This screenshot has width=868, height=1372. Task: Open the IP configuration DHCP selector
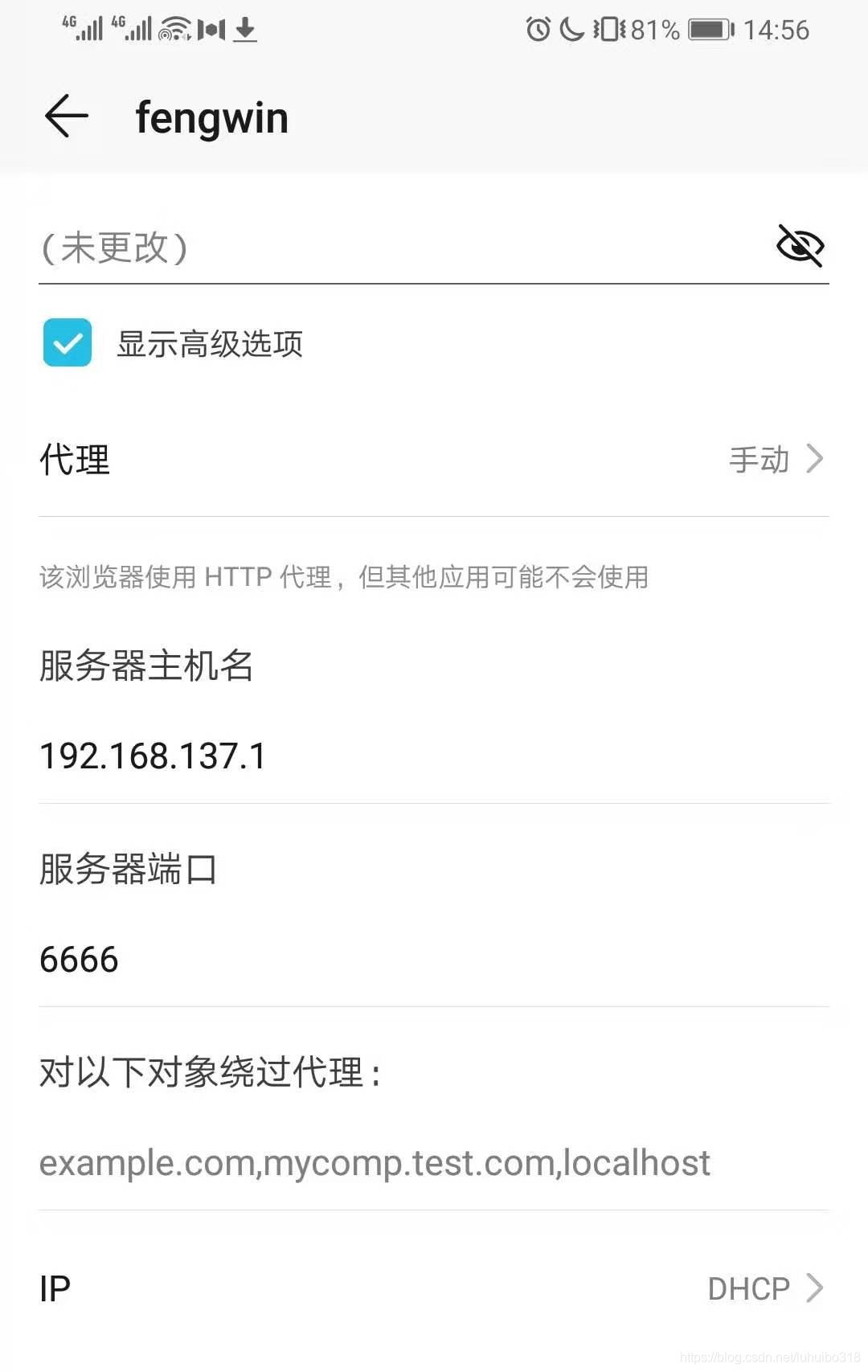click(x=747, y=1288)
